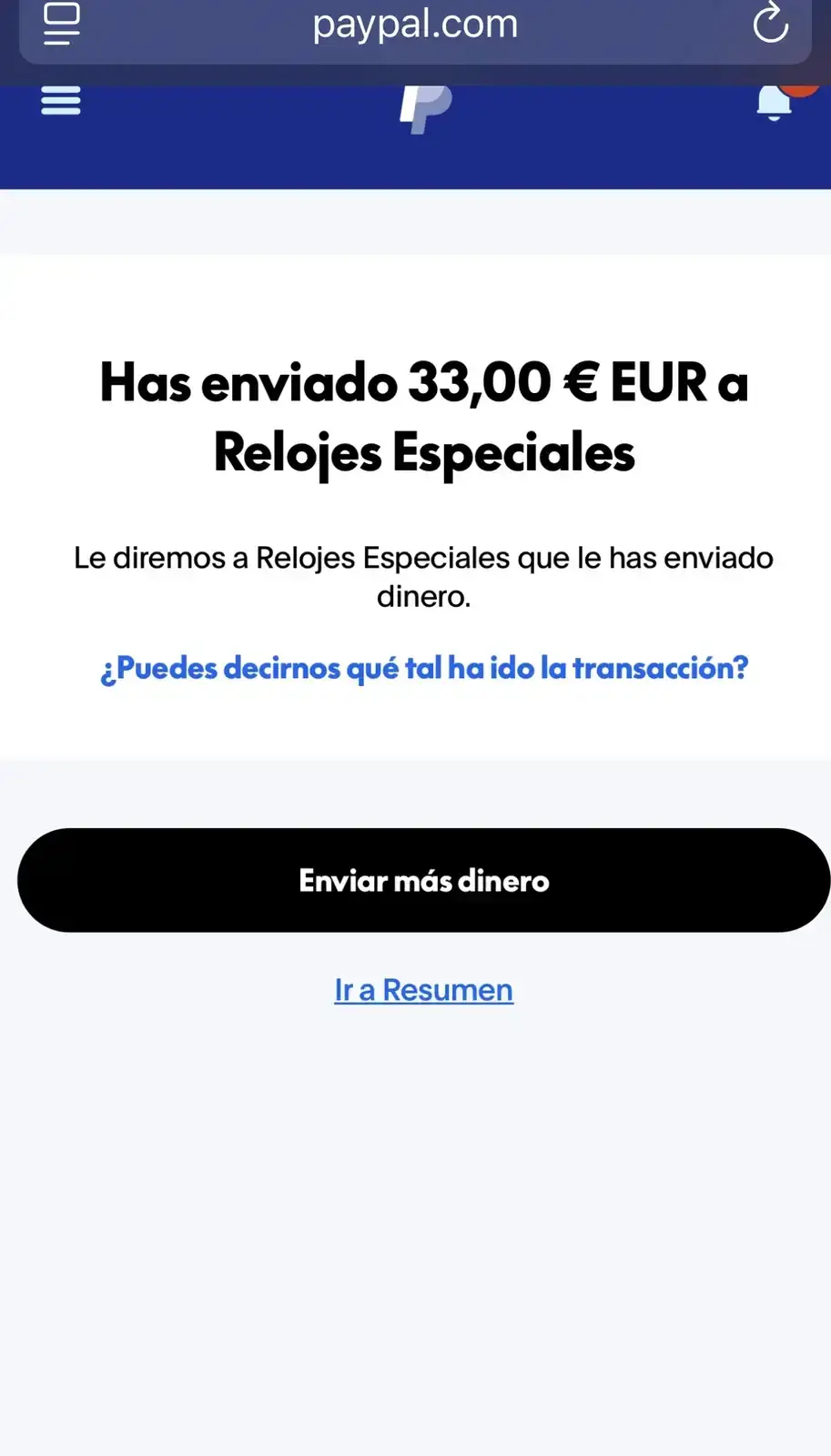This screenshot has height=1456, width=831.
Task: Tap the paypal.com address bar
Action: 415,25
